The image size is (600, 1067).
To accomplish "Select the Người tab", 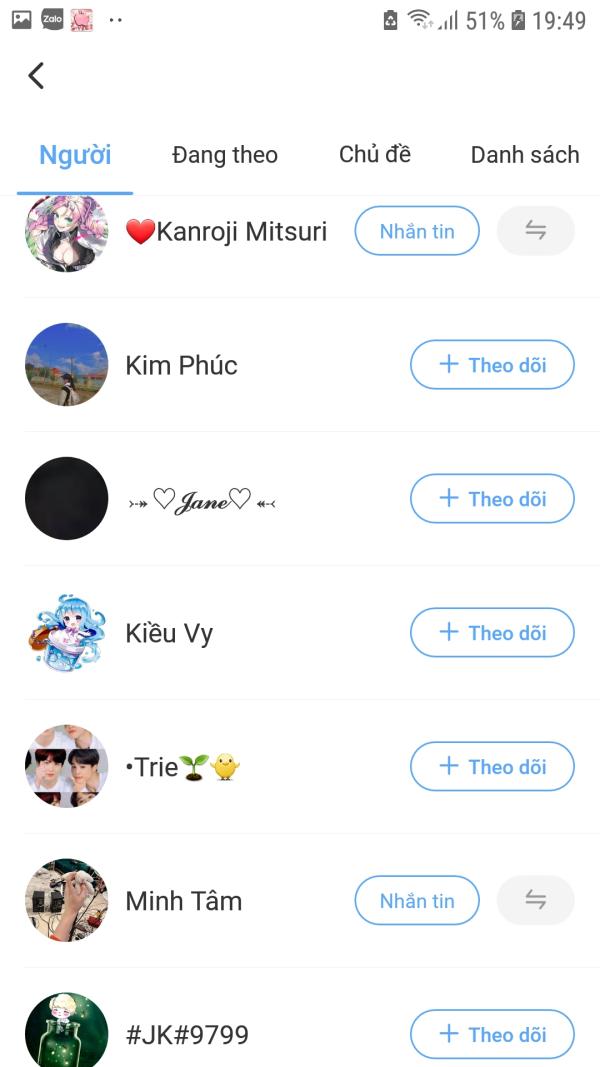I will 75,155.
